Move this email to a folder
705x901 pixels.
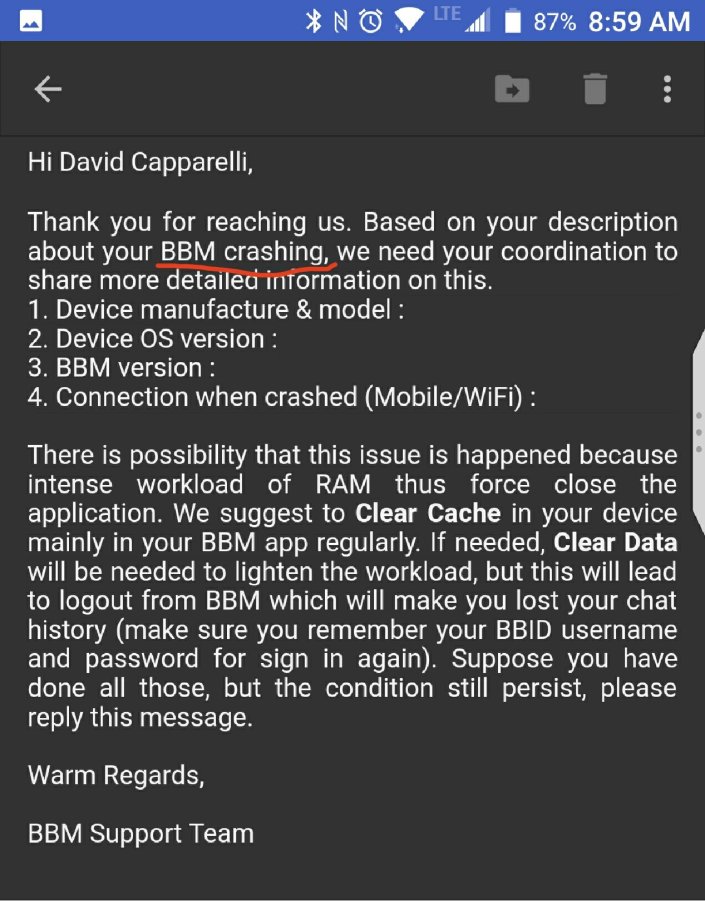(x=512, y=89)
